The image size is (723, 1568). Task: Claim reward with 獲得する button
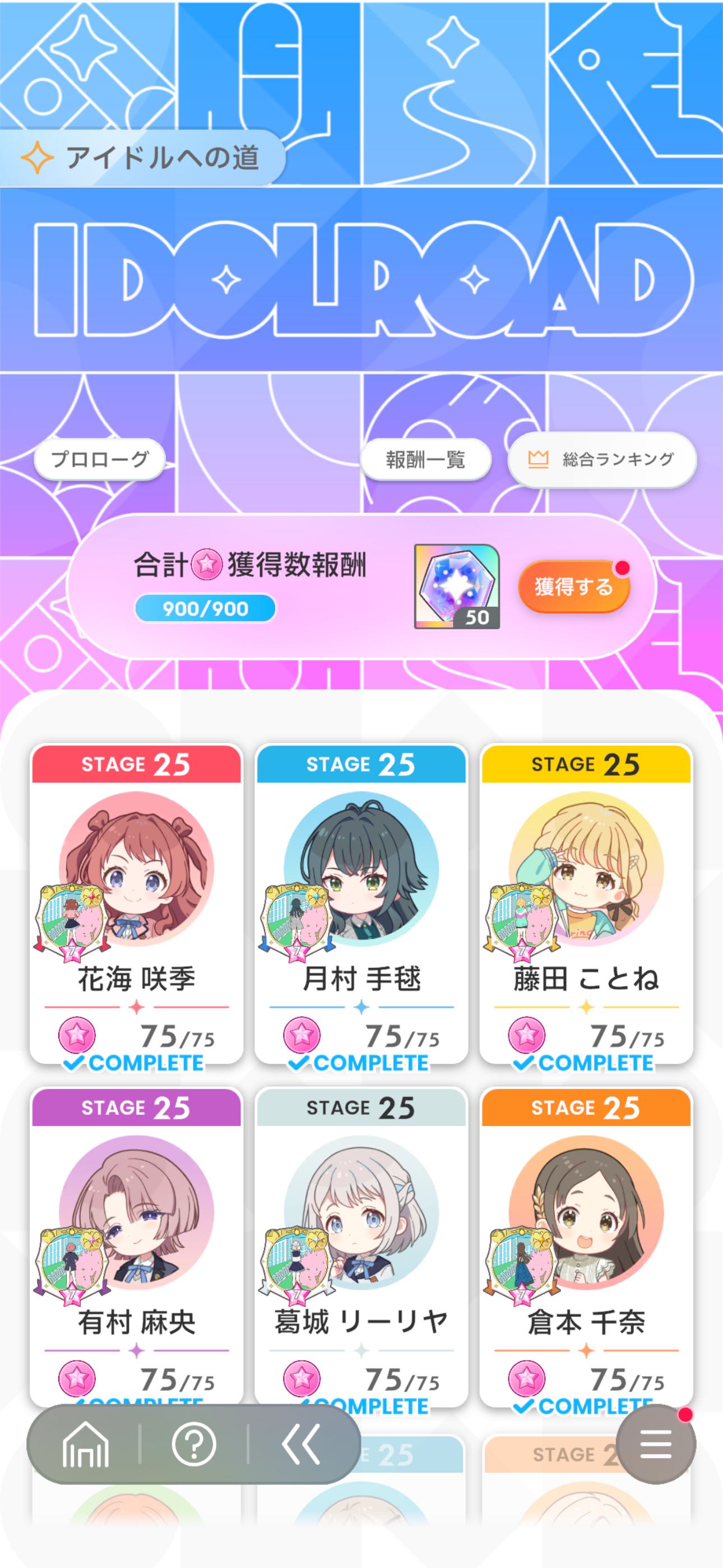pos(573,587)
